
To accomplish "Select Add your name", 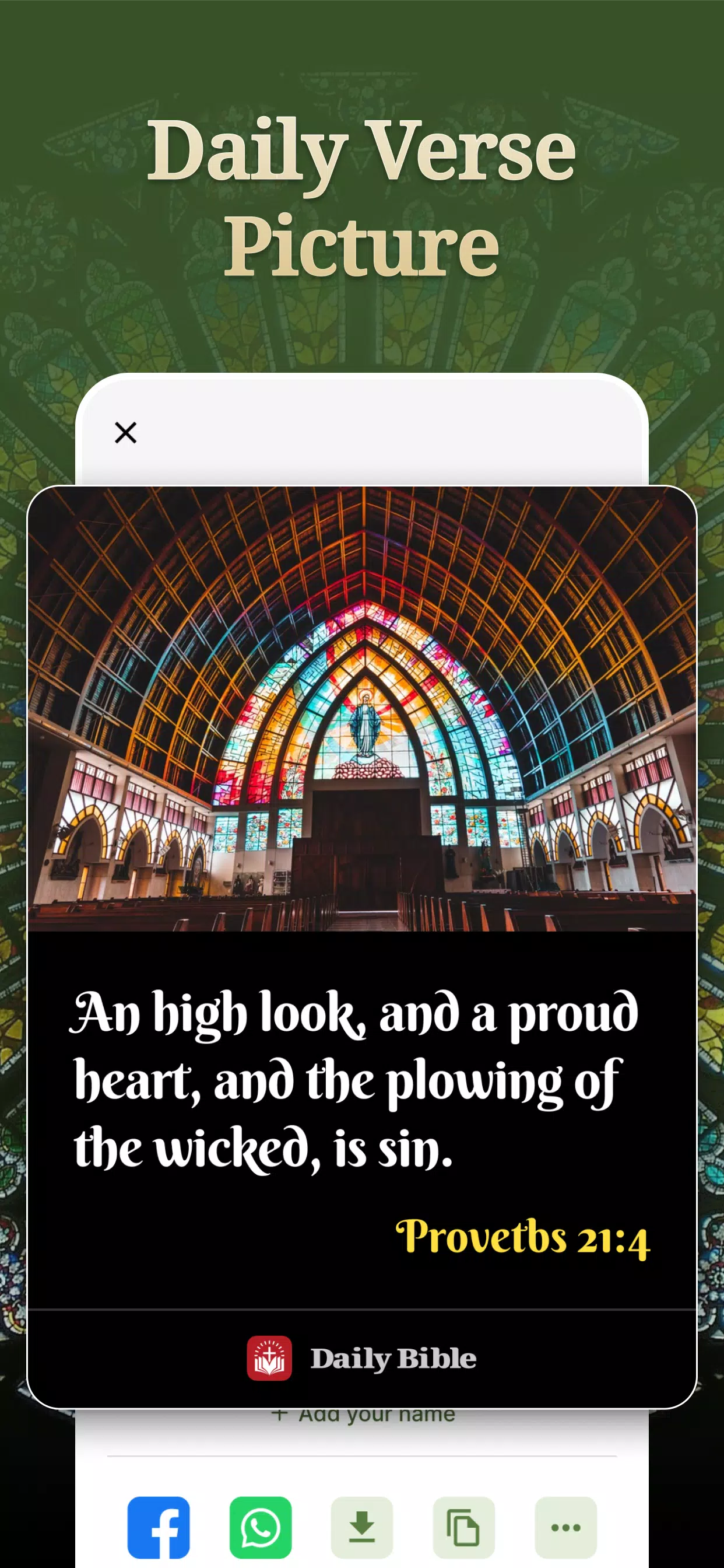I will (x=376, y=1413).
